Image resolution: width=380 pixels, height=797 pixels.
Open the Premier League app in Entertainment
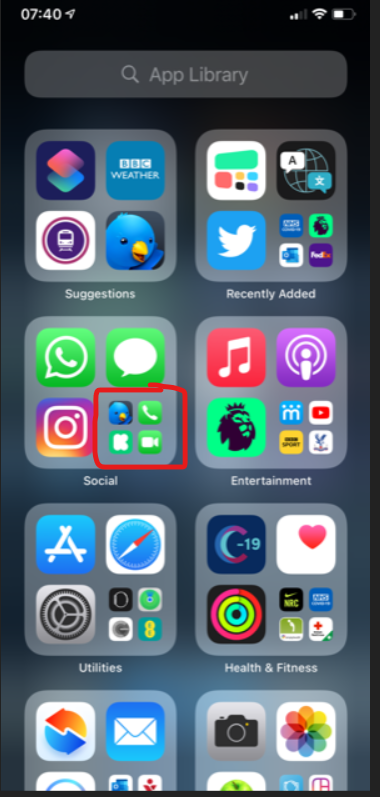236,427
